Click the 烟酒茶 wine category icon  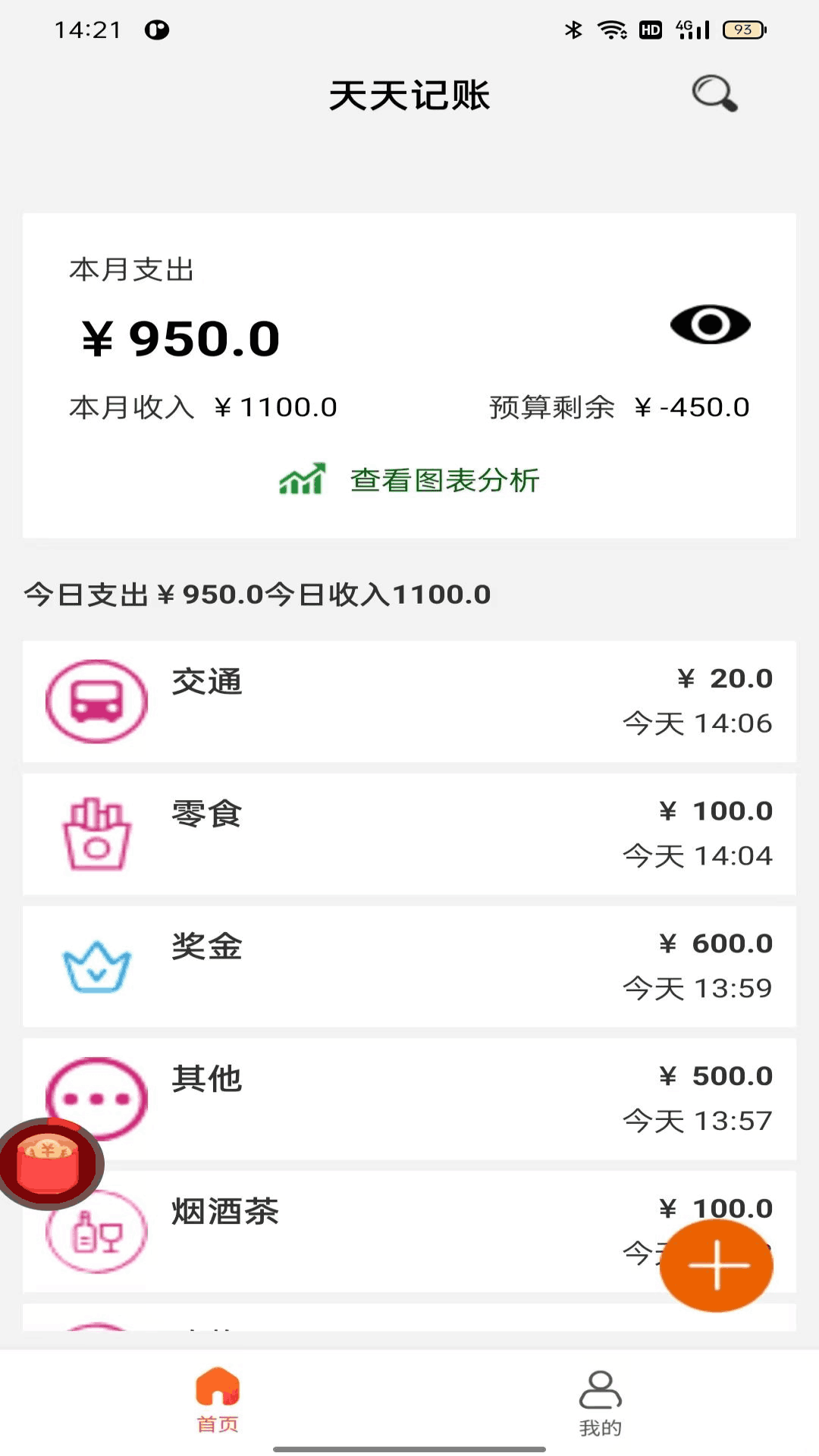96,1232
